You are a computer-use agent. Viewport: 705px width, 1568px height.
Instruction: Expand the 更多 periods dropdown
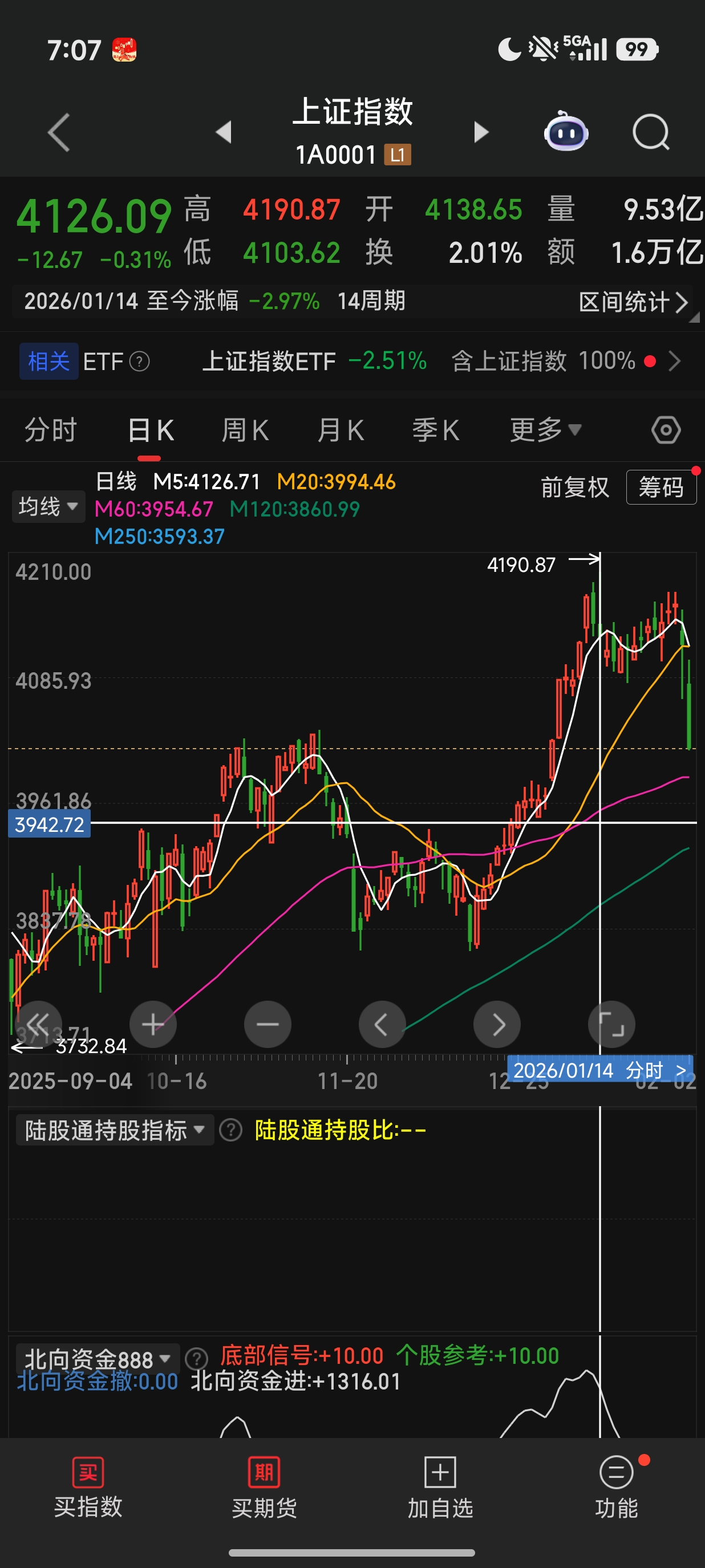click(545, 430)
